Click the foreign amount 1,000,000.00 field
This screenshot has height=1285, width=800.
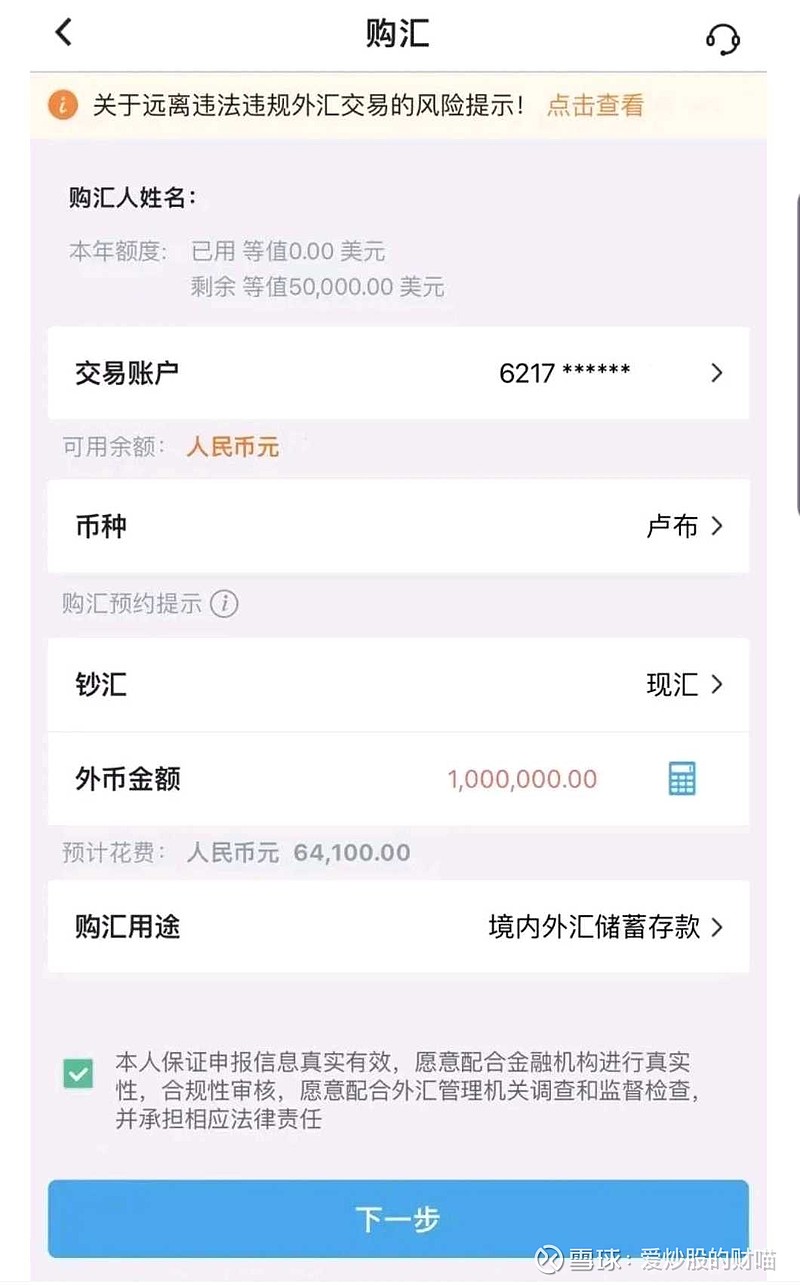pyautogui.click(x=520, y=777)
